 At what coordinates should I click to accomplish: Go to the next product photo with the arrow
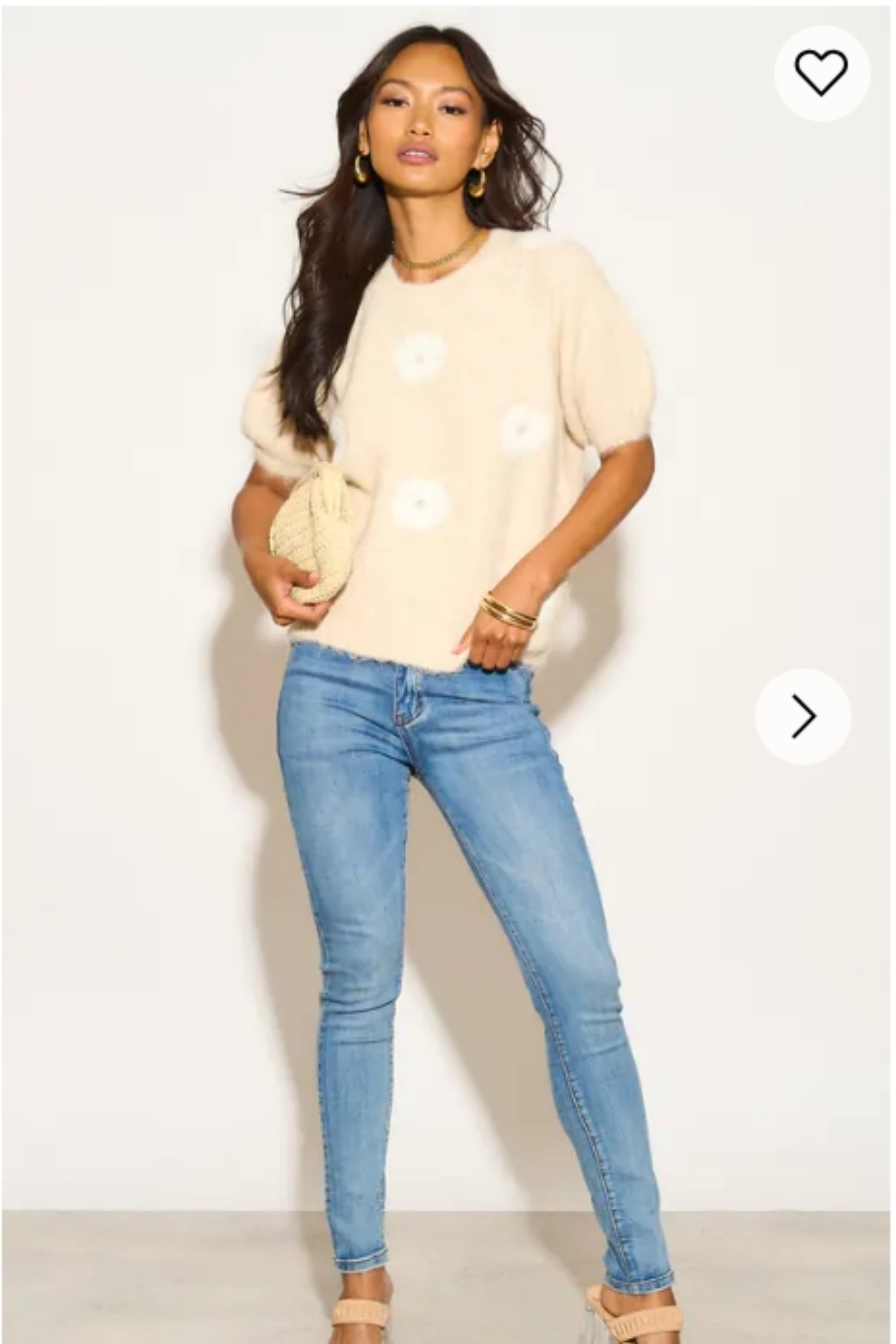coord(803,716)
